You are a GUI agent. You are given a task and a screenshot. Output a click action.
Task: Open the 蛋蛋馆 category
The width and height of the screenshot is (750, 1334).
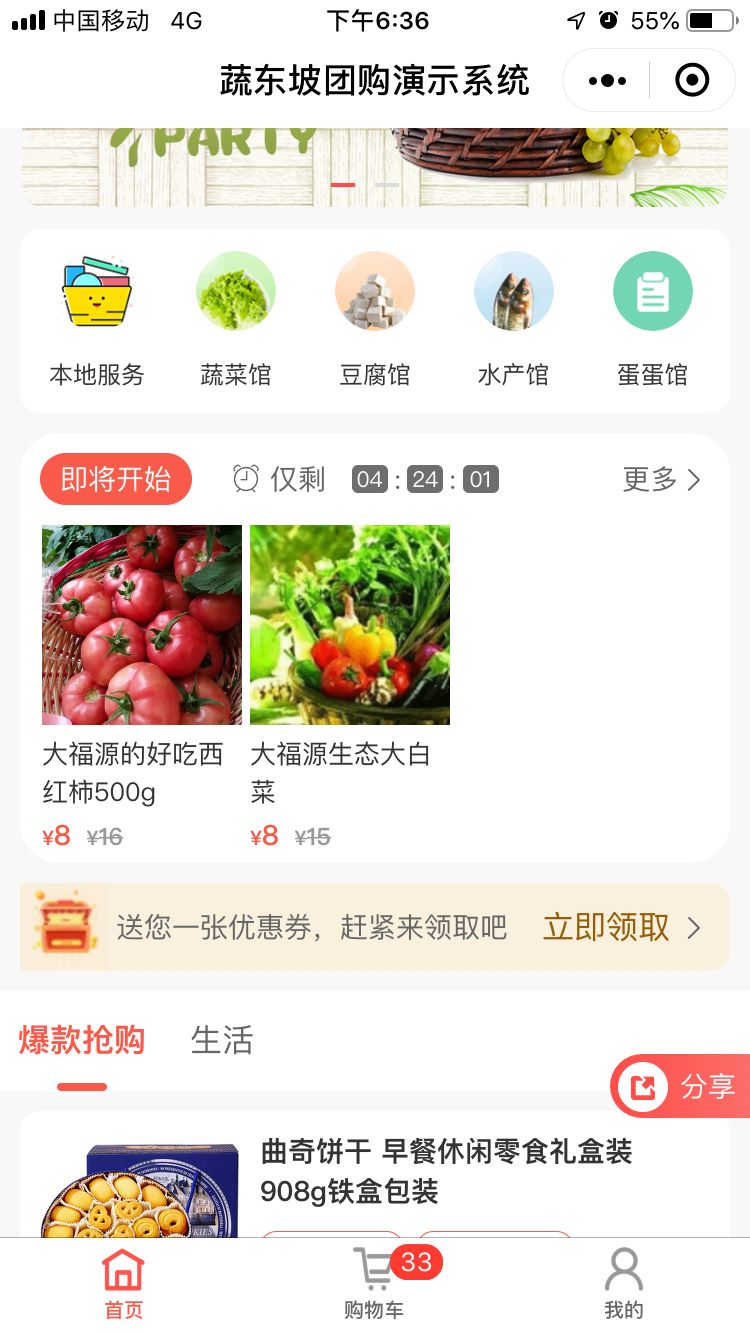(653, 320)
